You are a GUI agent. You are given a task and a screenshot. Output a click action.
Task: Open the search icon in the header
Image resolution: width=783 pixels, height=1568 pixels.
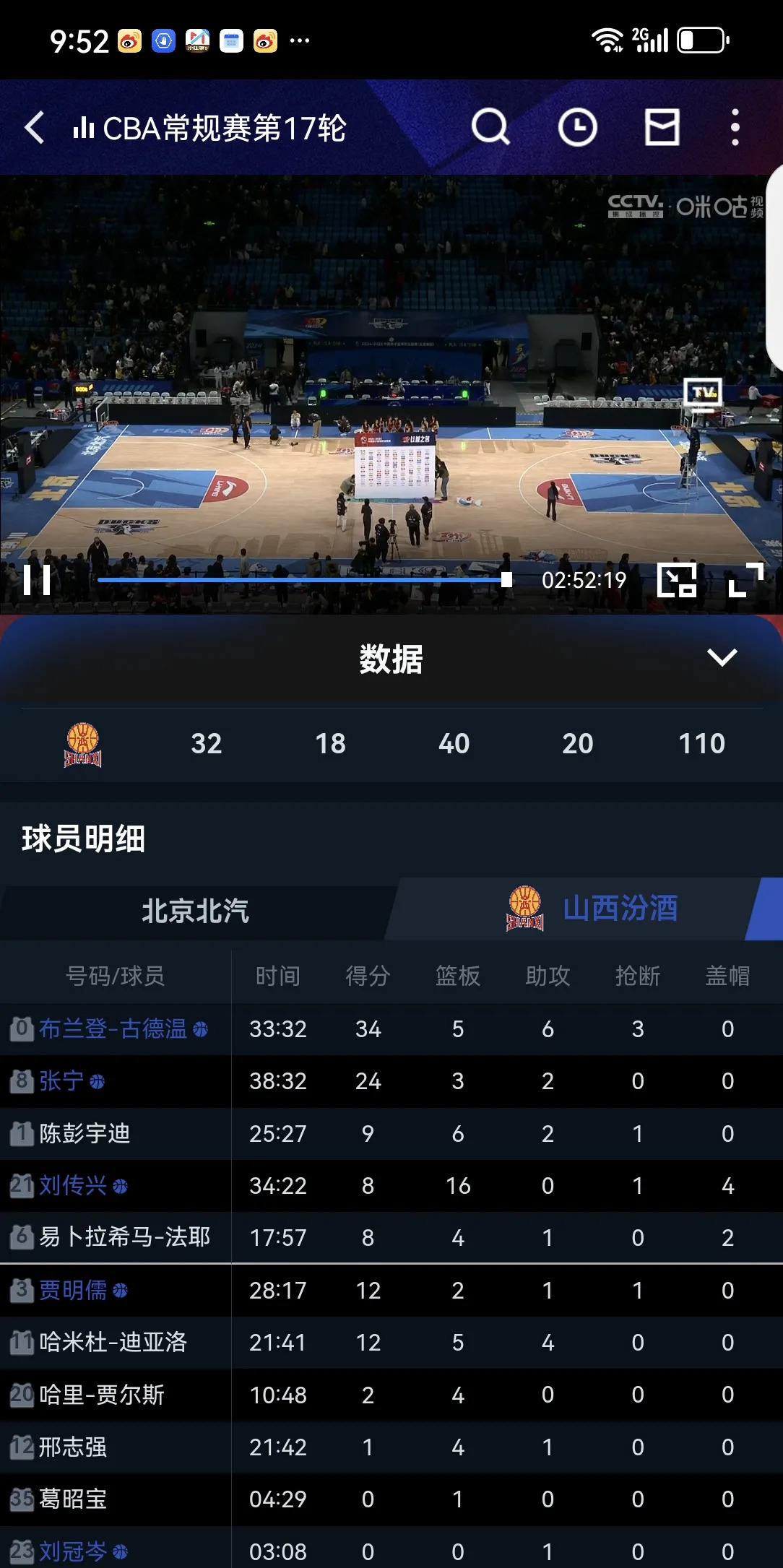(x=490, y=128)
